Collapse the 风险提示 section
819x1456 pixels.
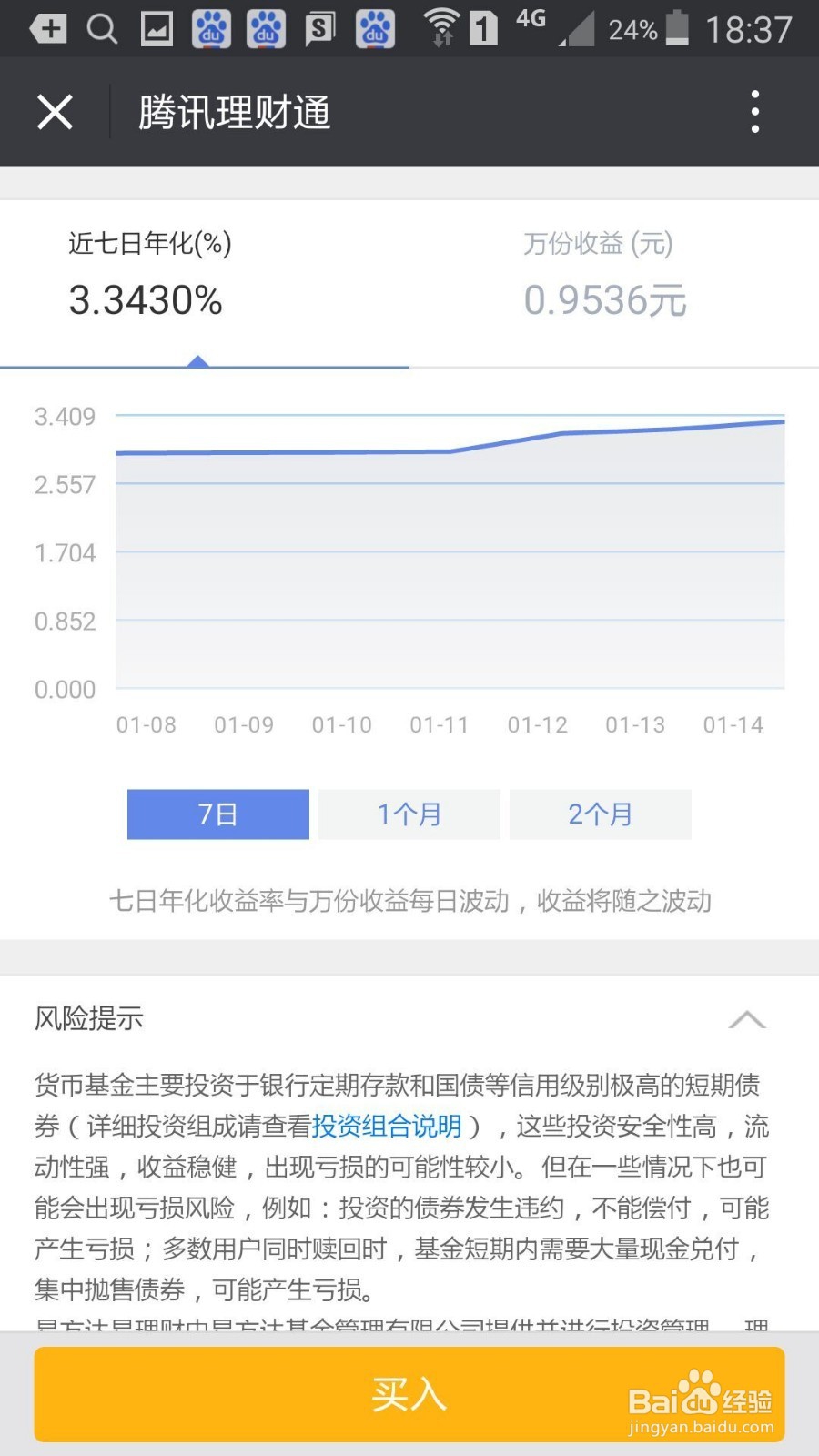747,1019
